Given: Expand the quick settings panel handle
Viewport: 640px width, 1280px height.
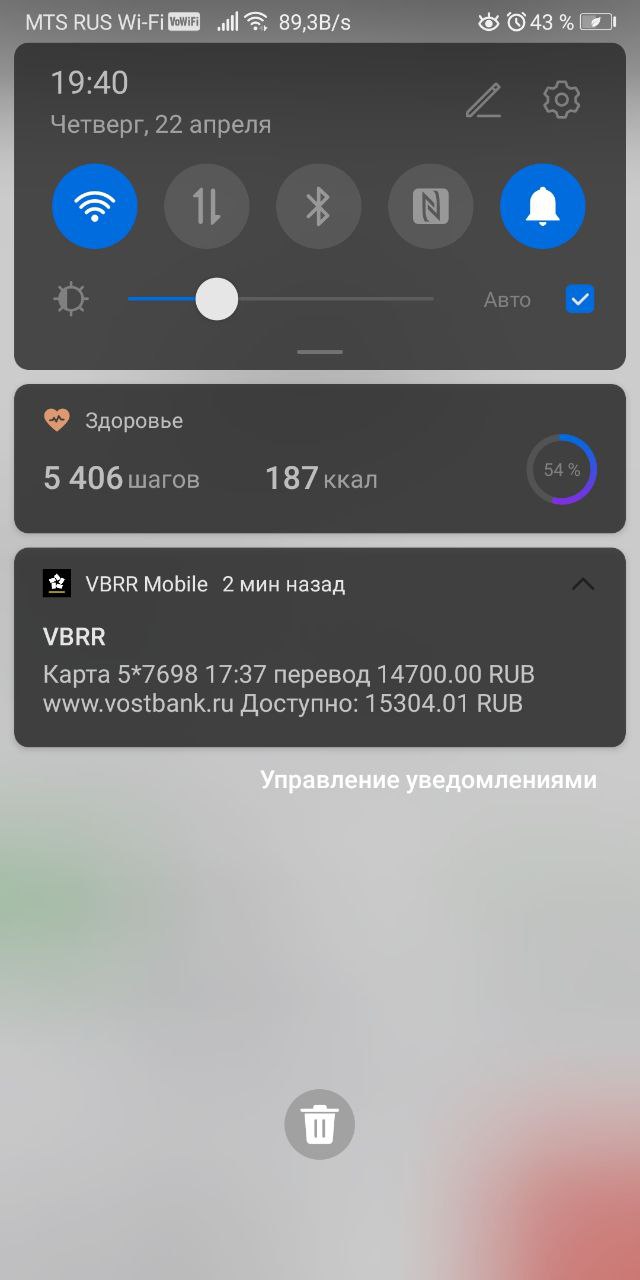Looking at the screenshot, I should [x=319, y=352].
